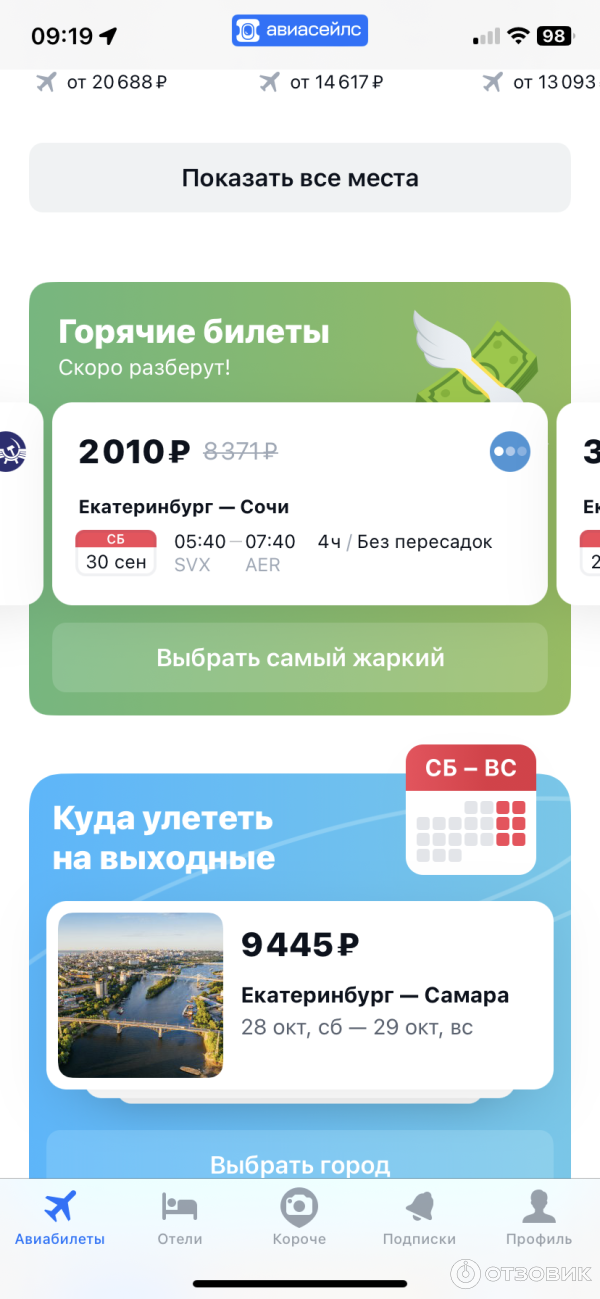Open the Короче tab
The width and height of the screenshot is (600, 1299).
point(299,1217)
